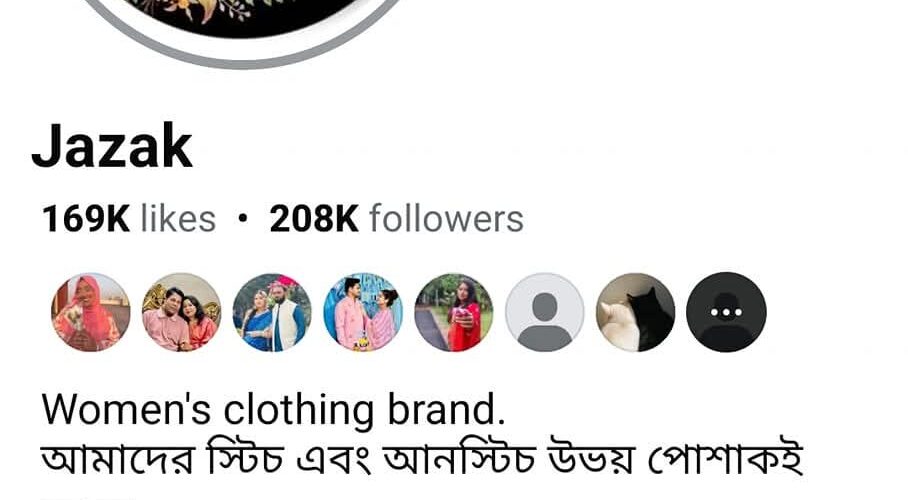908x500 pixels.
Task: Open the default gray silhouette follower avatar
Action: pos(545,312)
